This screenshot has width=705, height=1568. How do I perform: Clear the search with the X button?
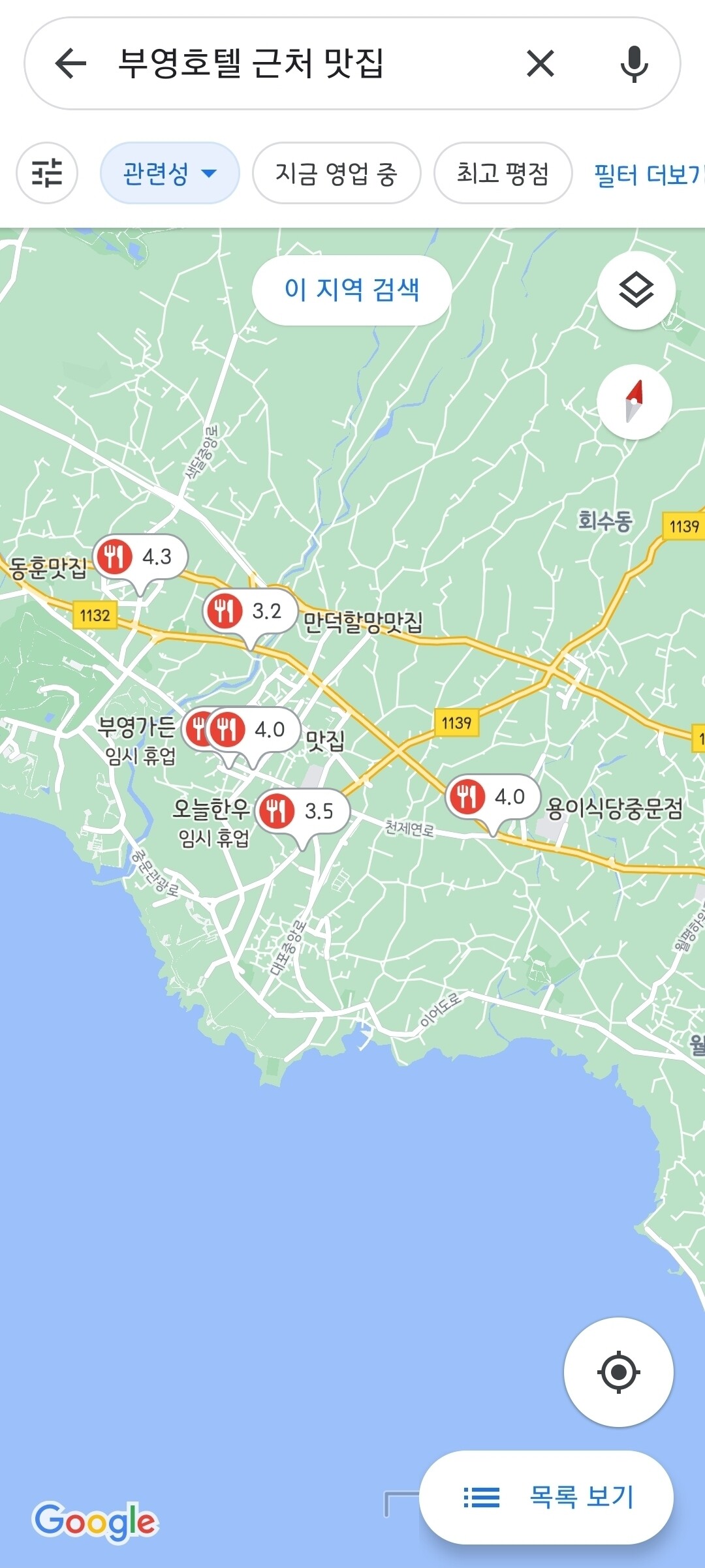click(x=539, y=64)
